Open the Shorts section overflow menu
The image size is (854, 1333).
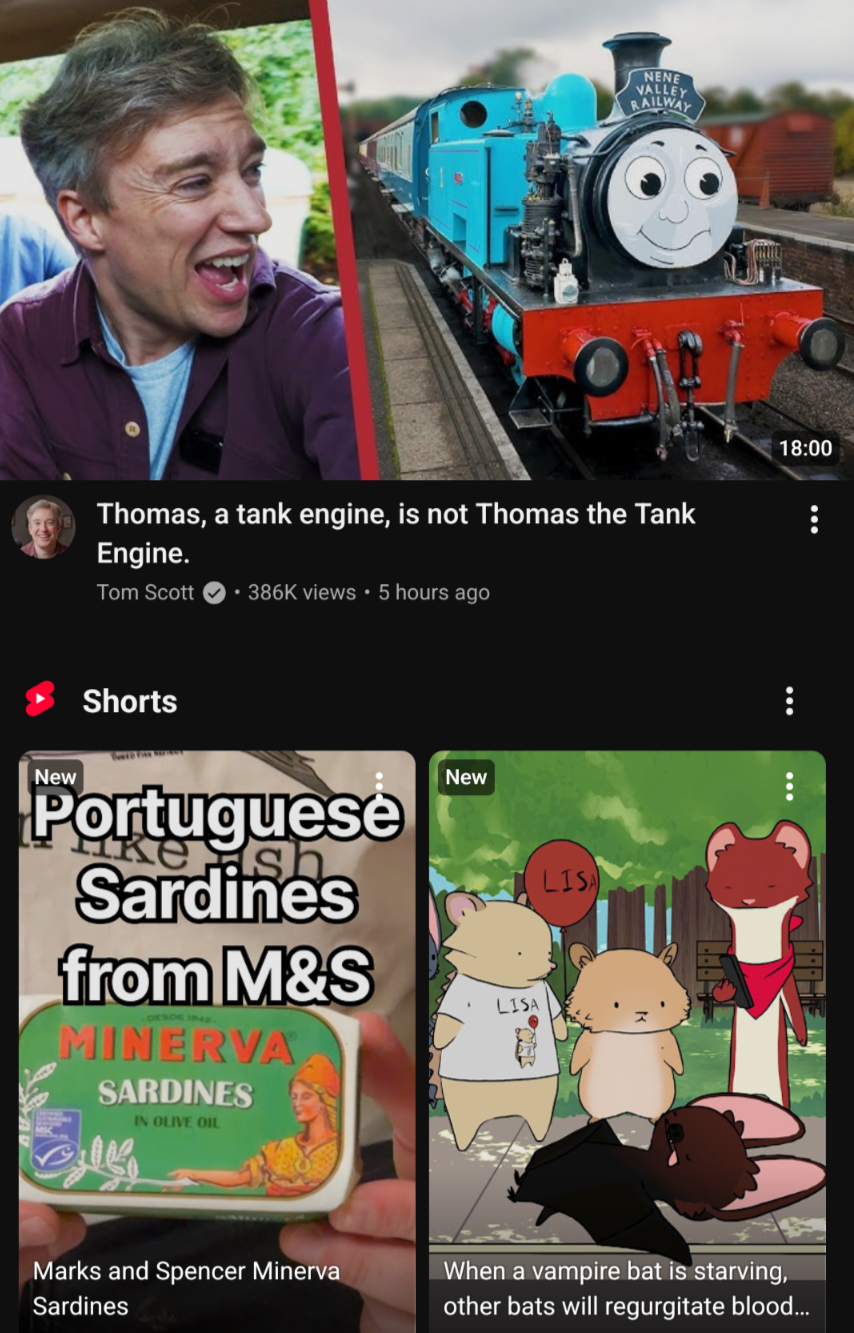coord(789,701)
